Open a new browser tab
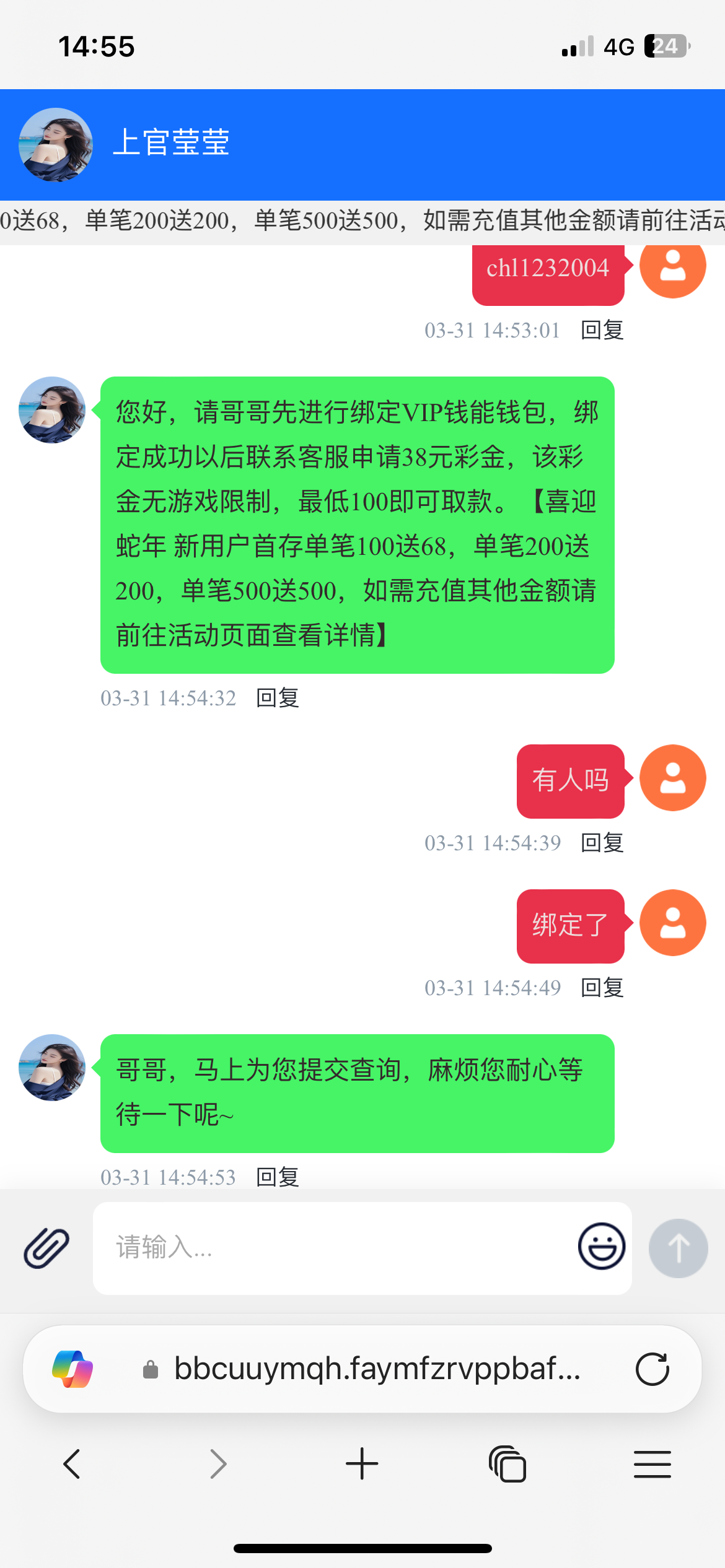The width and height of the screenshot is (725, 1568). (x=362, y=1464)
